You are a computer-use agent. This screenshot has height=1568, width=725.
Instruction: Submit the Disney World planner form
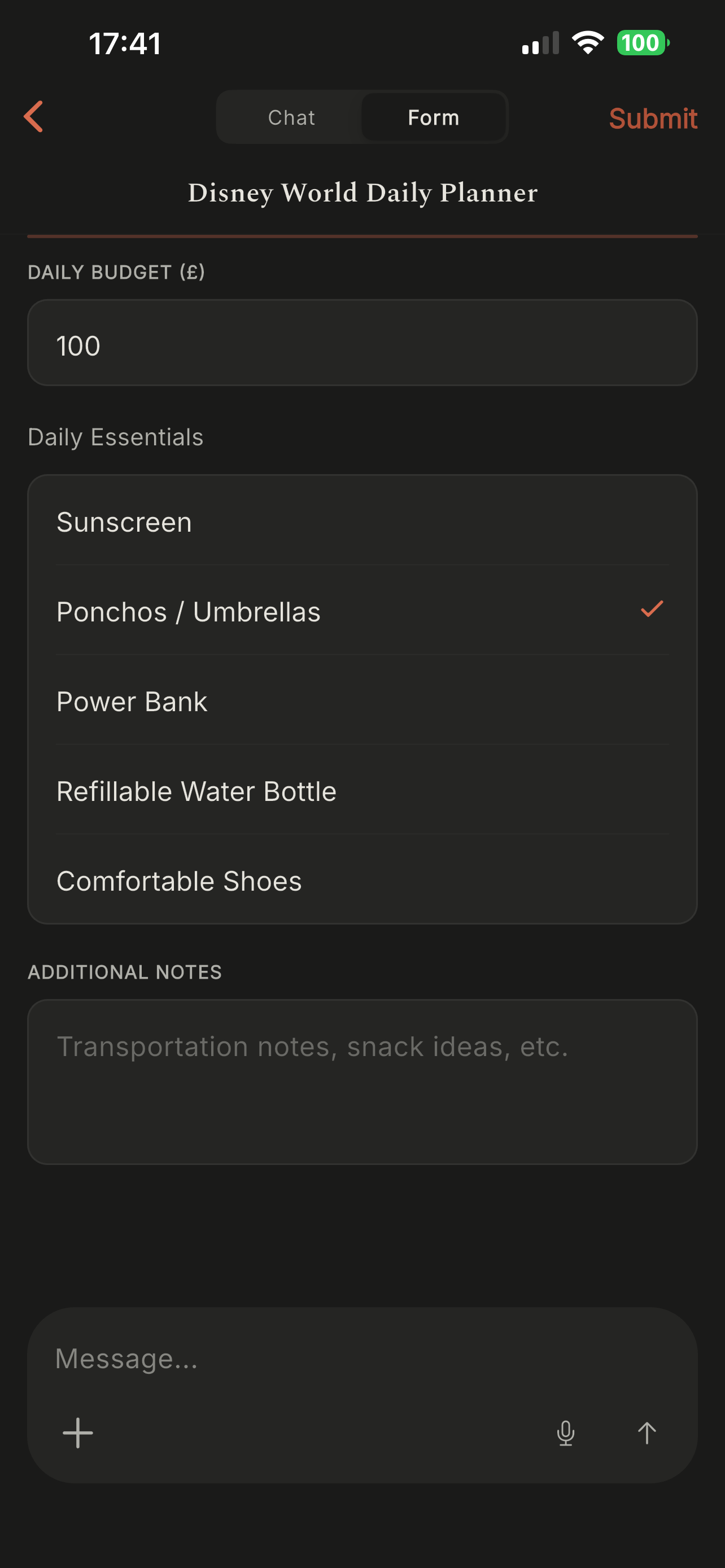point(653,118)
